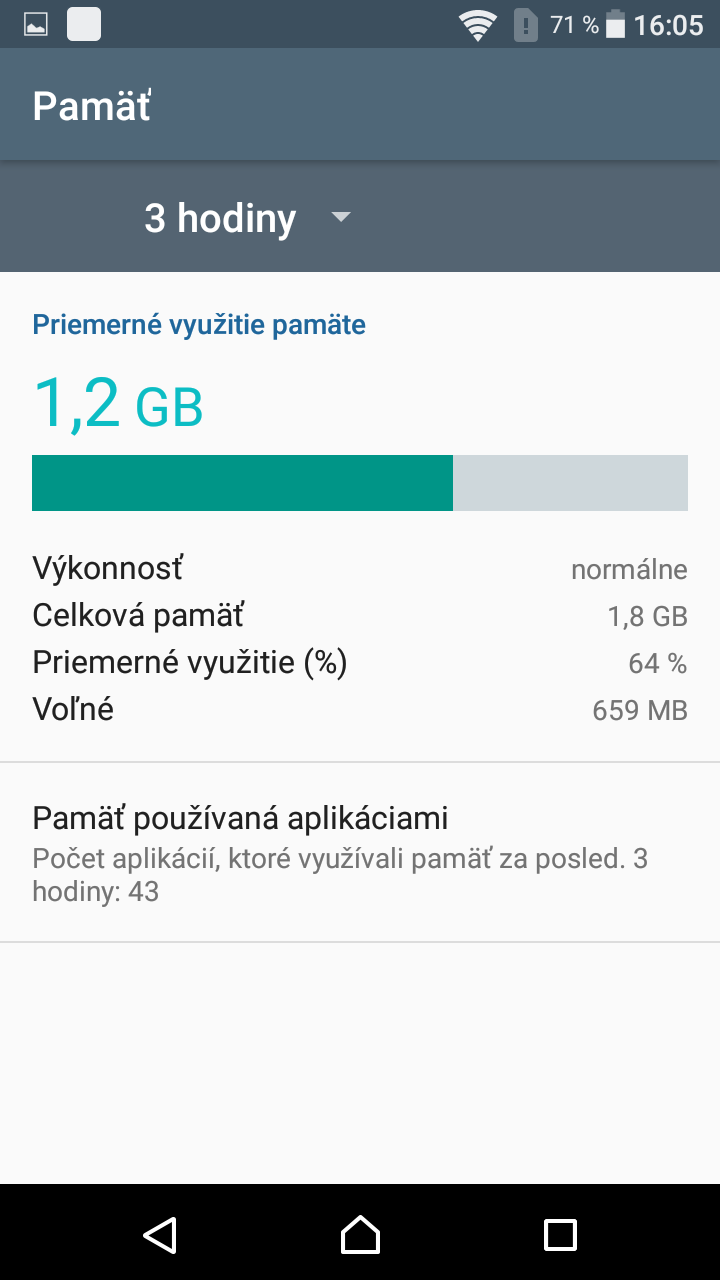Open recent apps from the navigation bar
Screen dimensions: 720x1280
pos(560,1235)
